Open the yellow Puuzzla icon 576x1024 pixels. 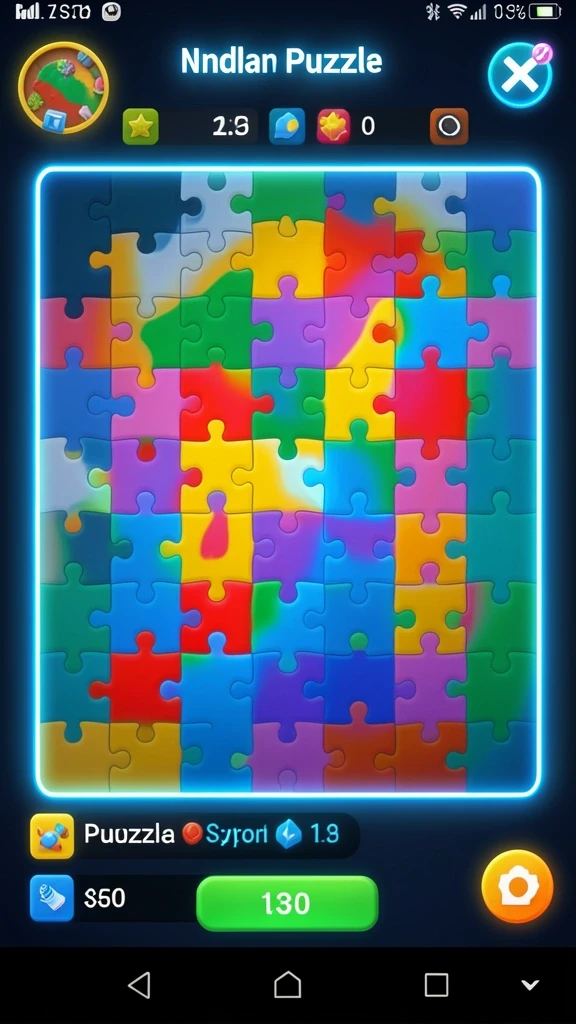click(52, 836)
